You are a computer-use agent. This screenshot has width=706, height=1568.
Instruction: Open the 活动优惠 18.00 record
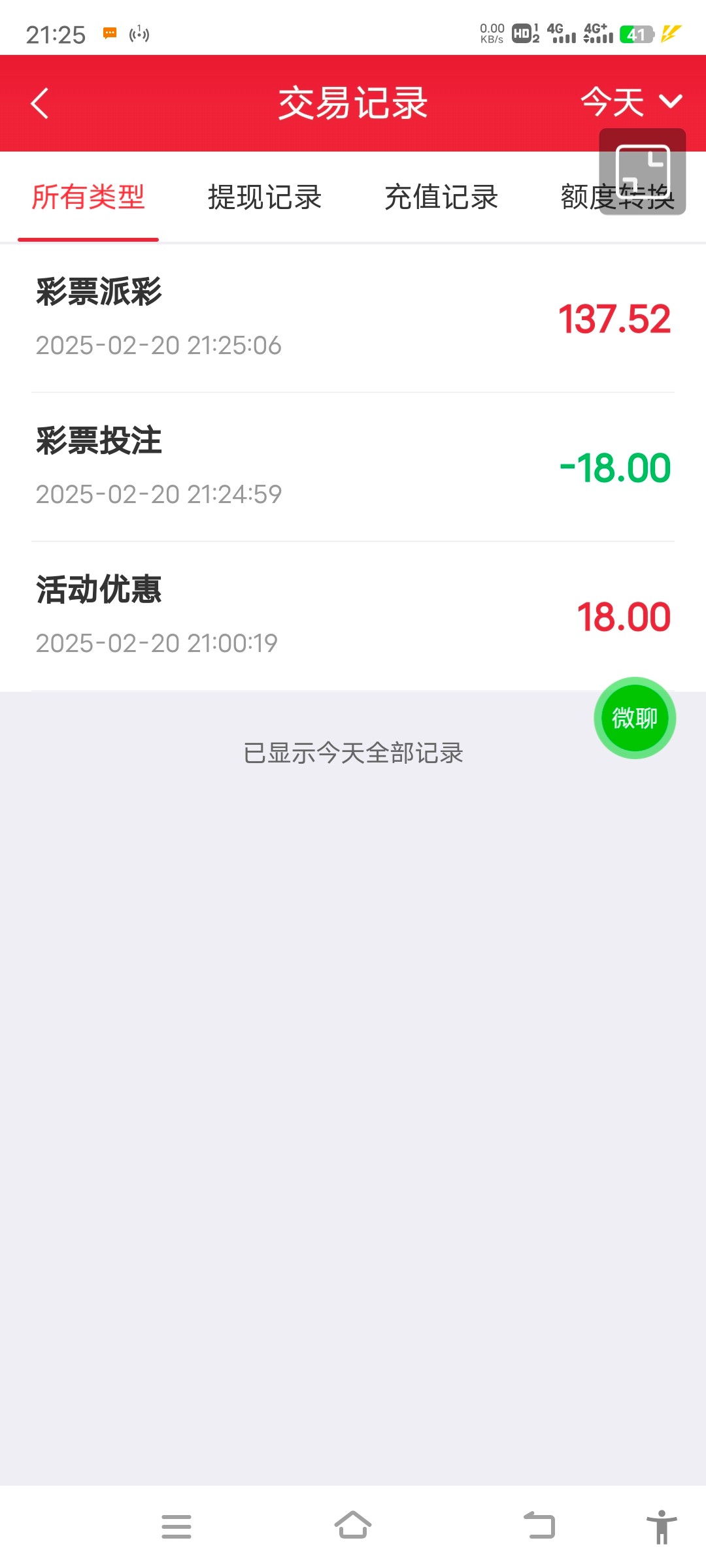click(x=353, y=616)
